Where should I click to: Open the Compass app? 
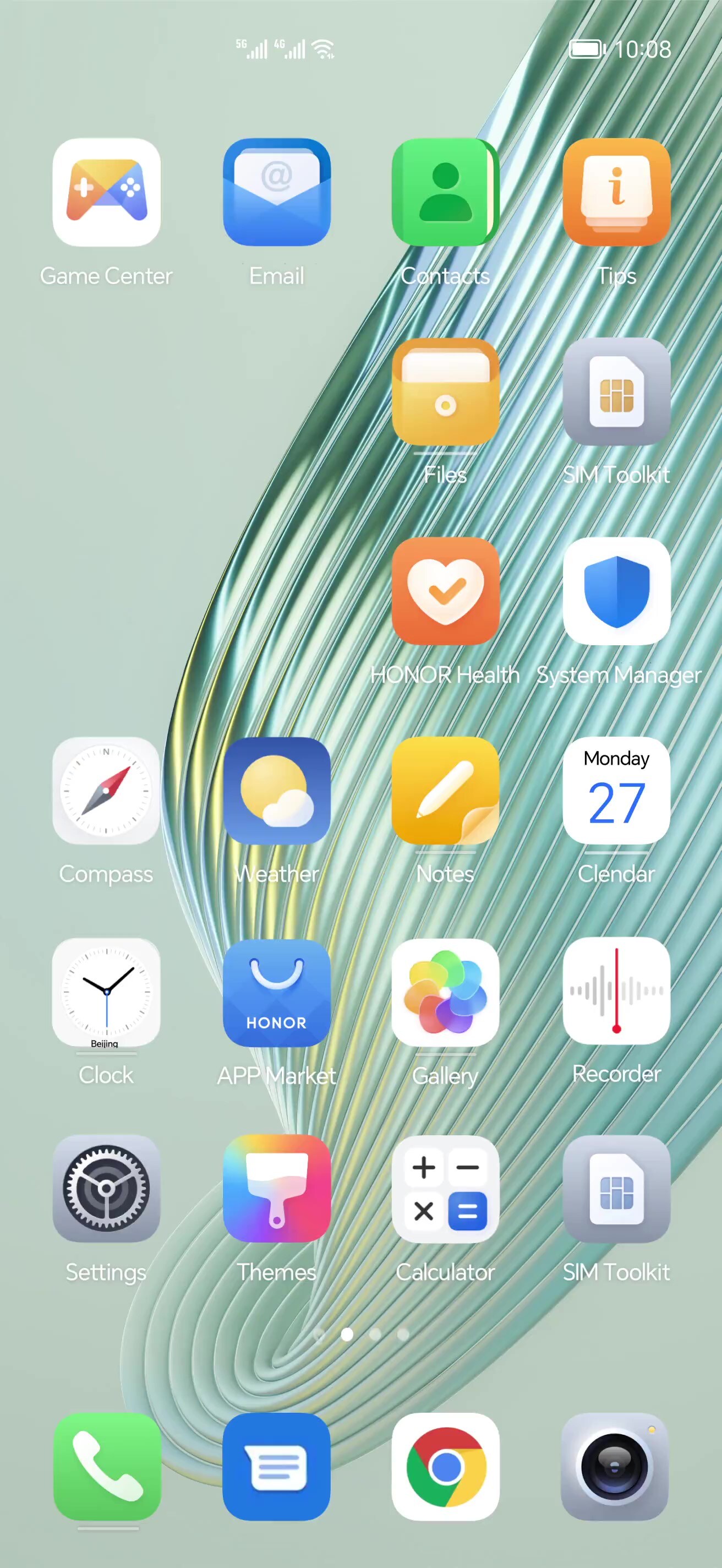coord(106,791)
